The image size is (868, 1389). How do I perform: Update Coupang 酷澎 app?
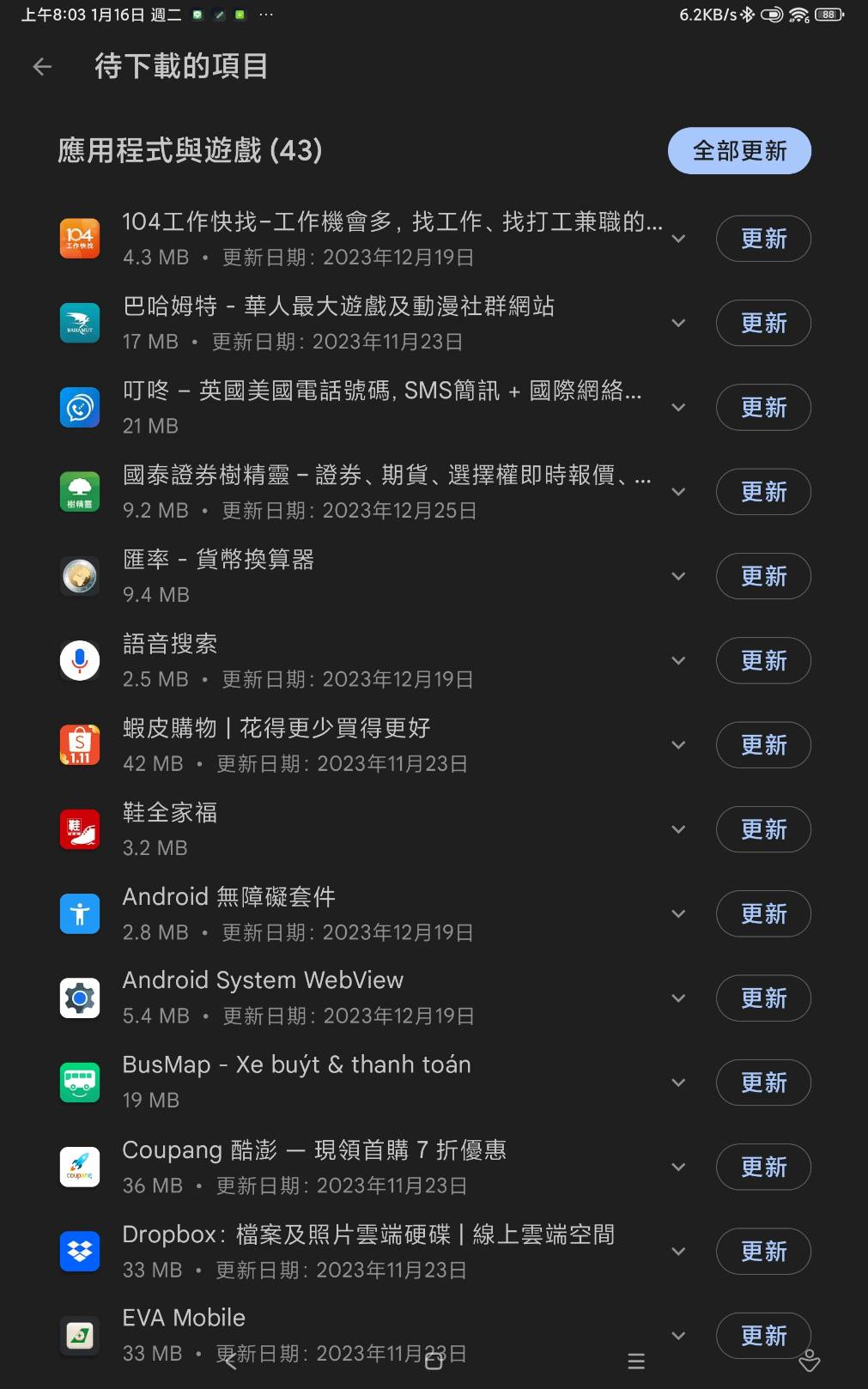(x=762, y=1167)
